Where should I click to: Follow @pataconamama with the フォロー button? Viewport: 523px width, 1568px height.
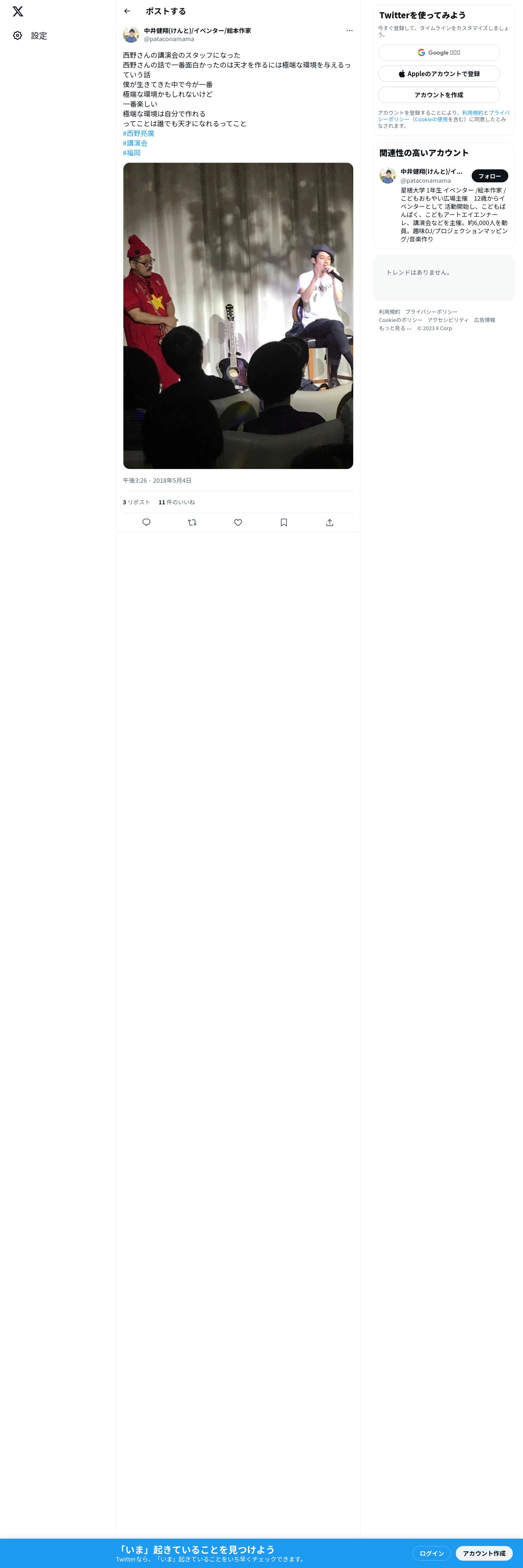[x=490, y=176]
